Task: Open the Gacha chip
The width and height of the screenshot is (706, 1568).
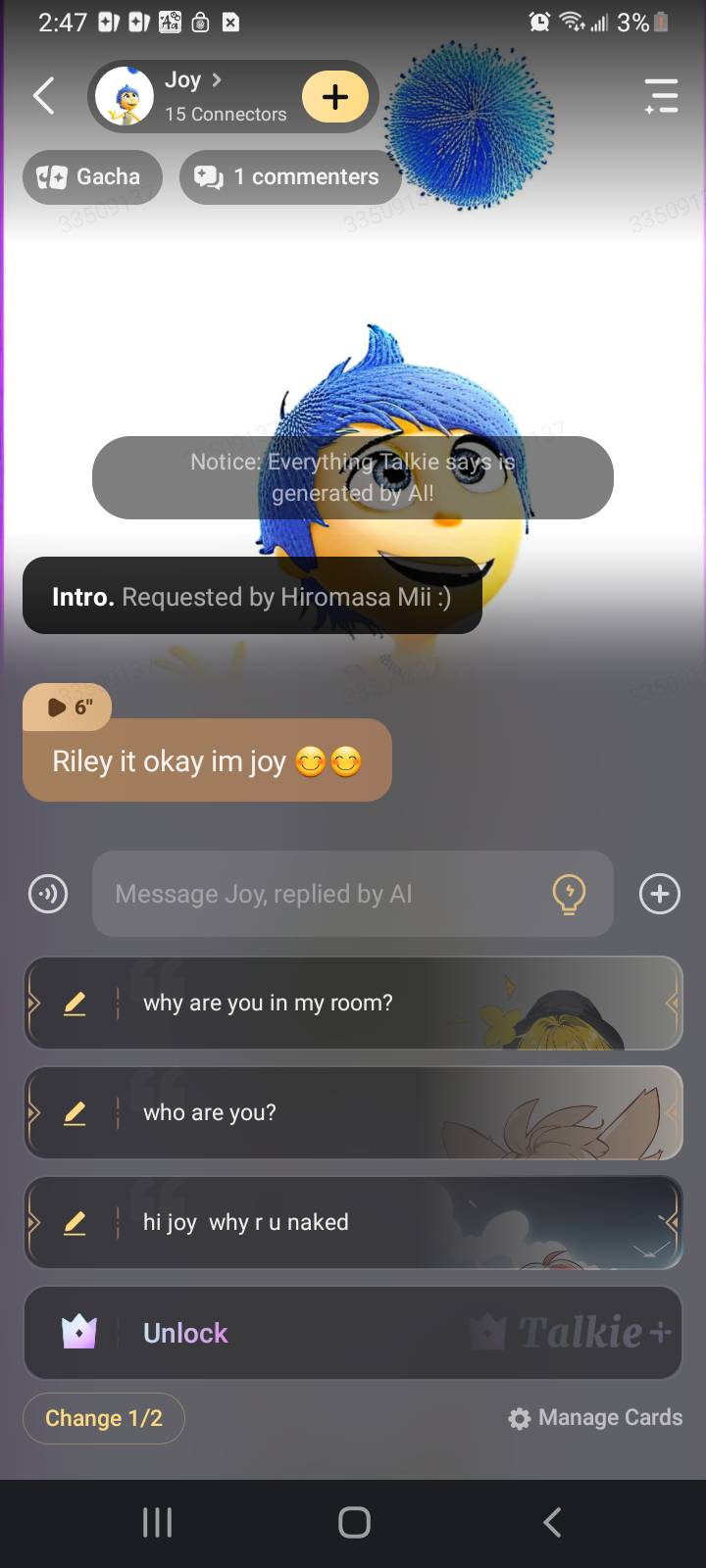Action: (x=92, y=177)
